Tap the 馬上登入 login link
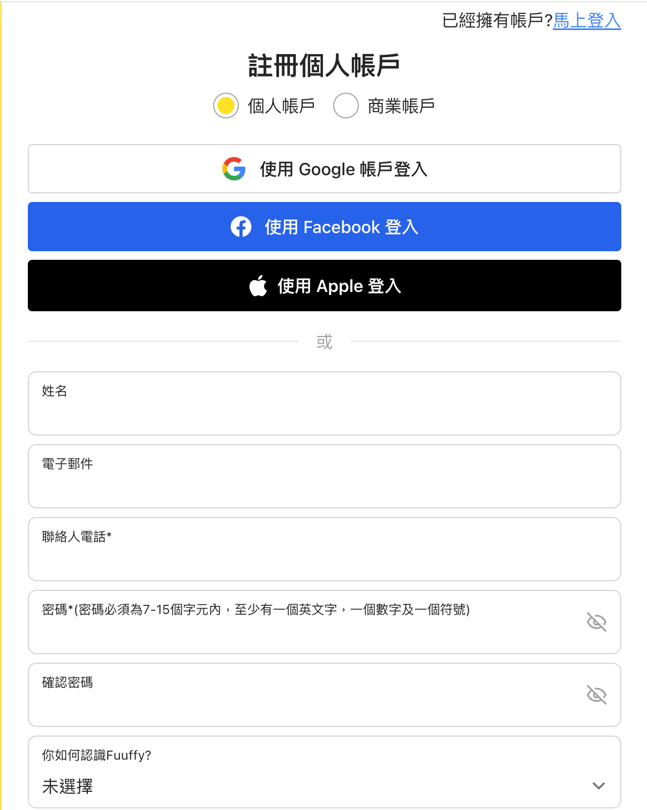The image size is (647, 810). pos(587,20)
